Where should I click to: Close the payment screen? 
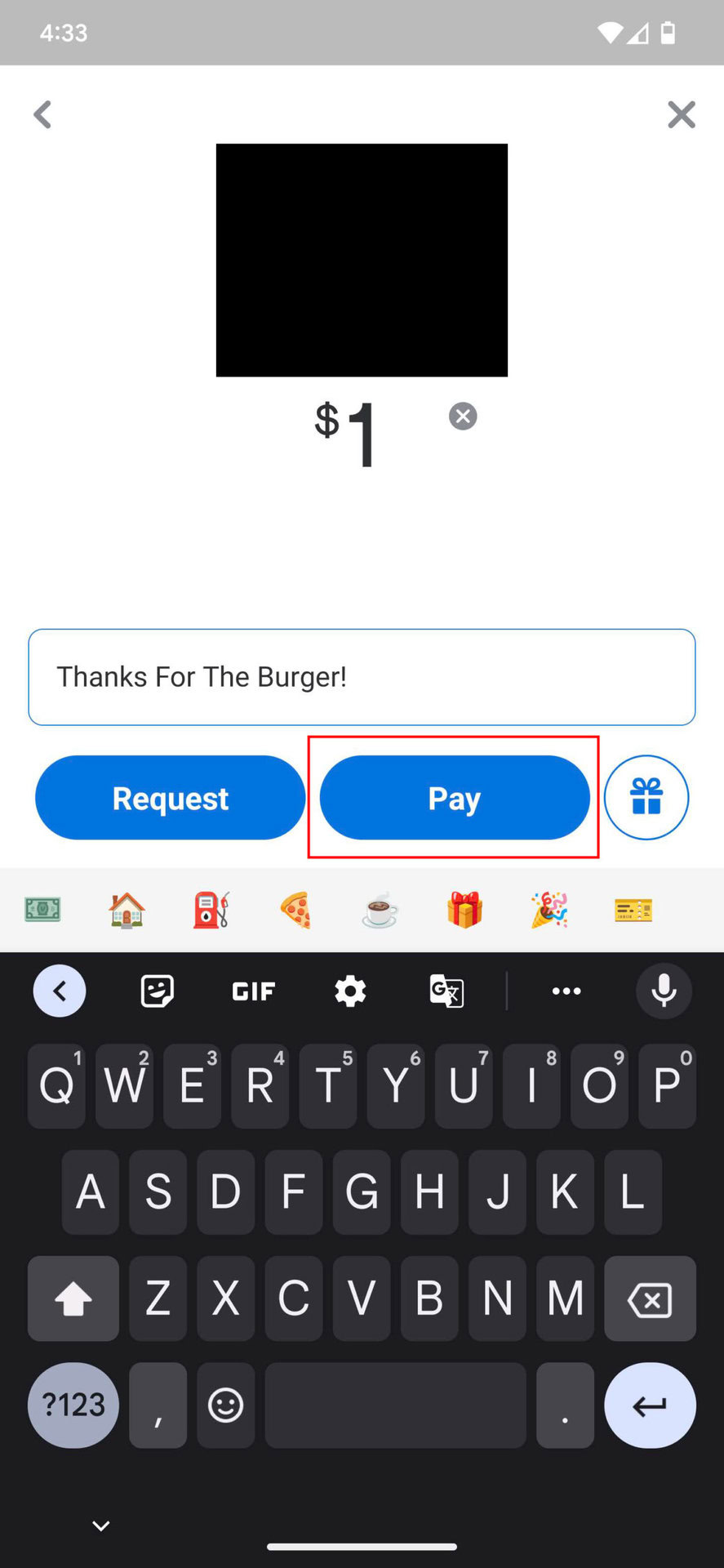click(681, 114)
